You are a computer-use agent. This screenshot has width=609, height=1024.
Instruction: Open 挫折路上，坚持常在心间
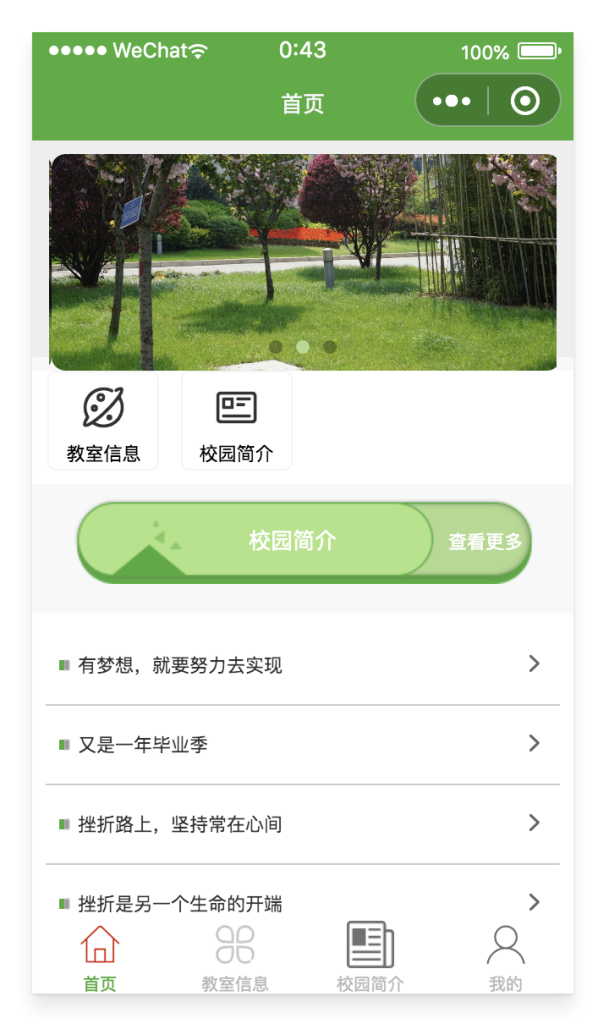[x=302, y=824]
